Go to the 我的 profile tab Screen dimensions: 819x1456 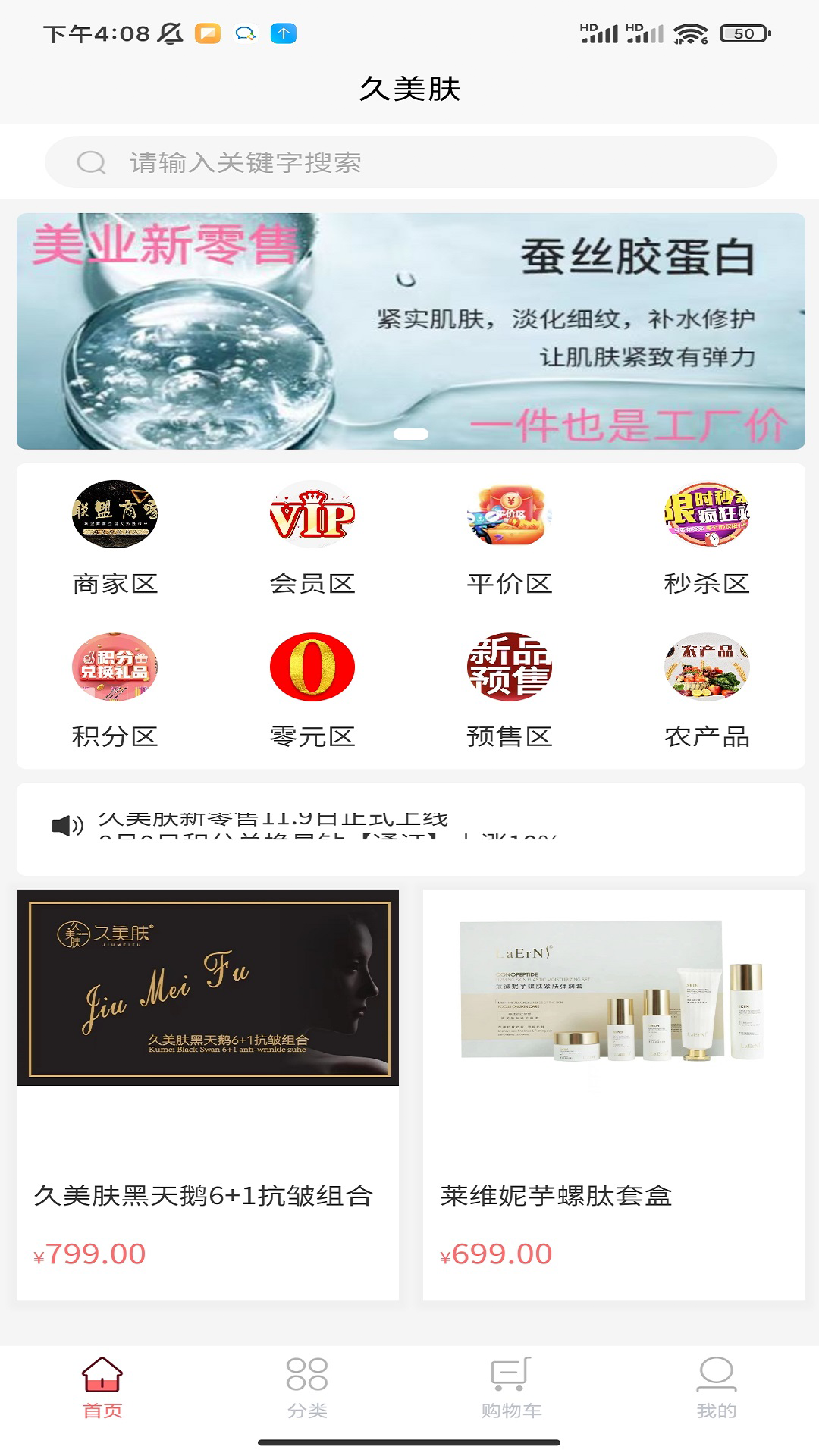(x=717, y=1389)
